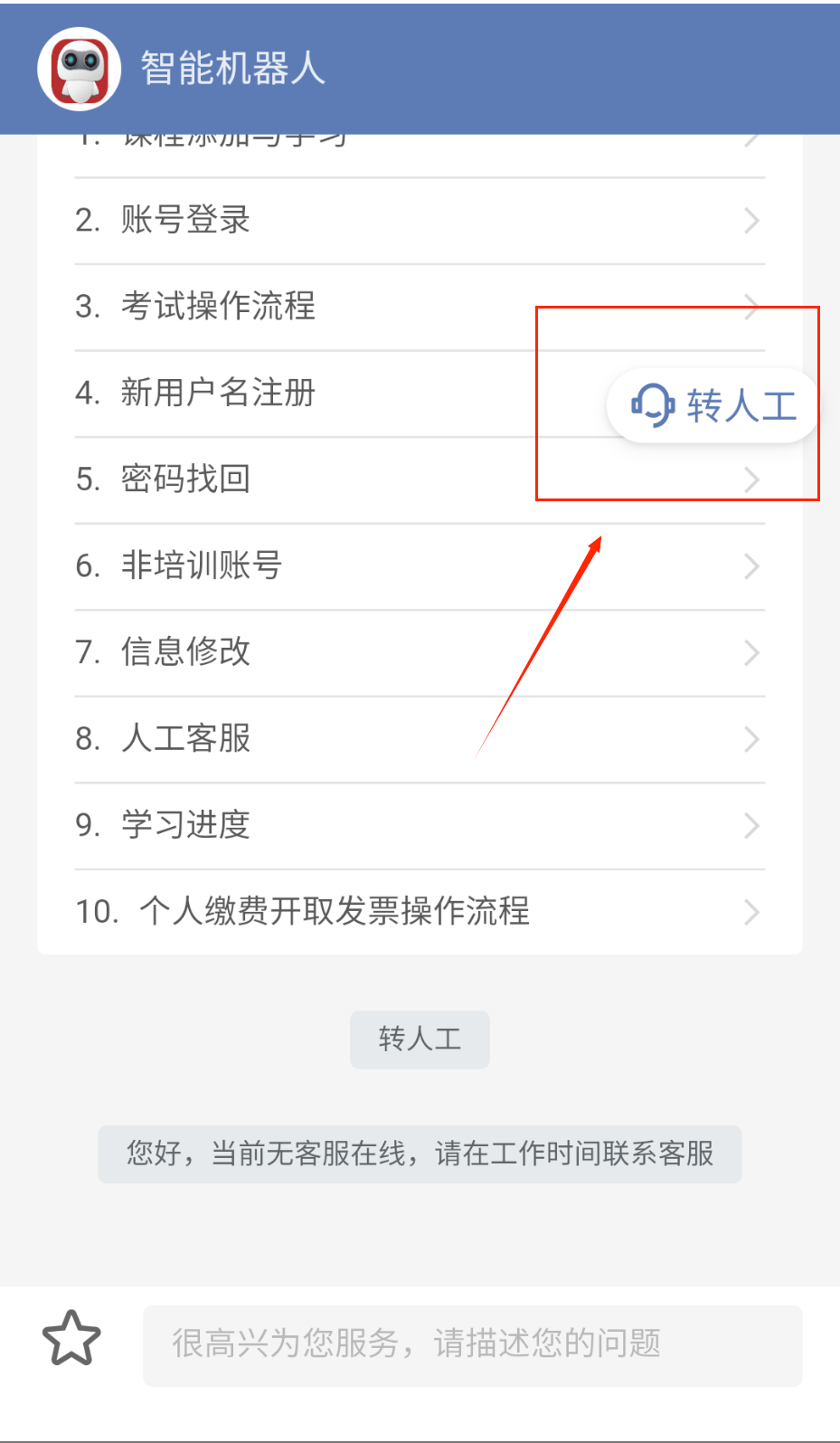
Task: Open 密码找回 help item
Action: [x=420, y=479]
